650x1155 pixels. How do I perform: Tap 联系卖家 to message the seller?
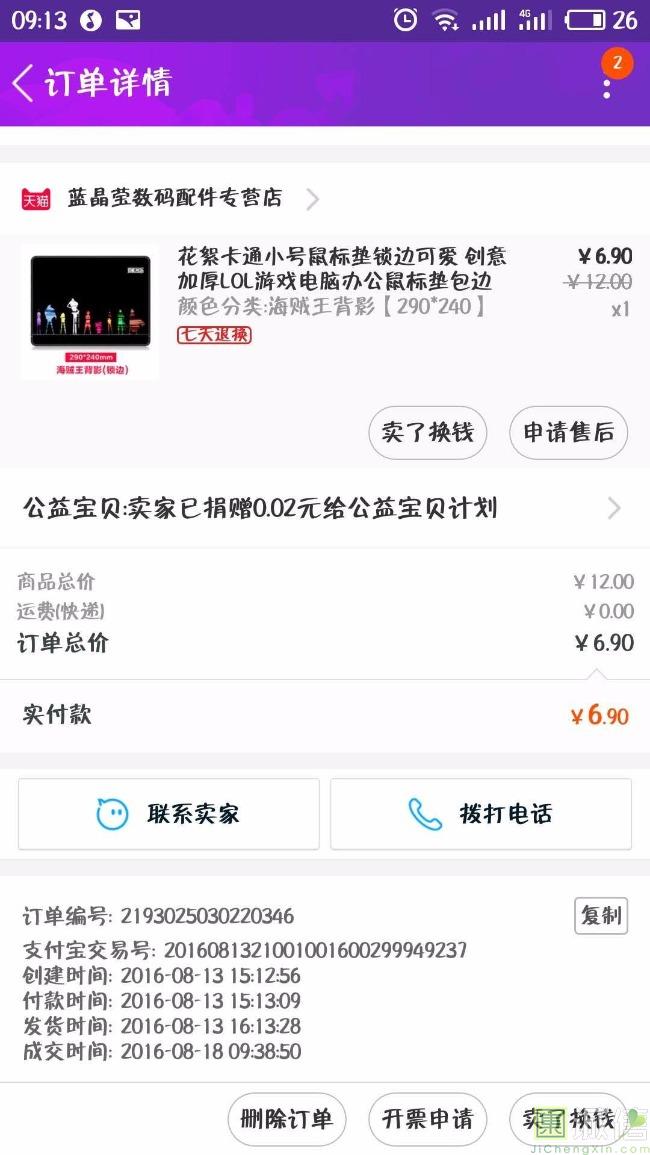pyautogui.click(x=169, y=814)
